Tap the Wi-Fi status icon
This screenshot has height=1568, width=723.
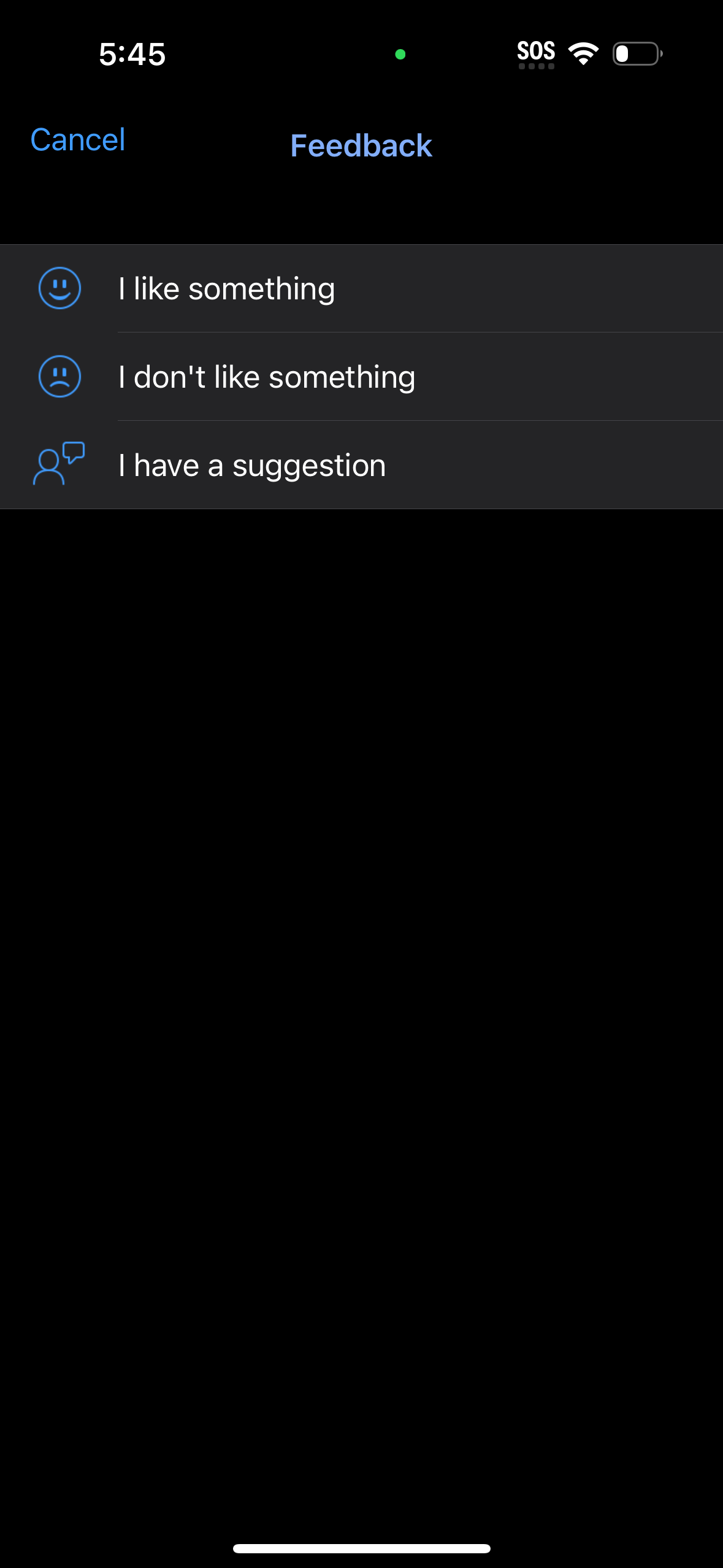pos(583,53)
